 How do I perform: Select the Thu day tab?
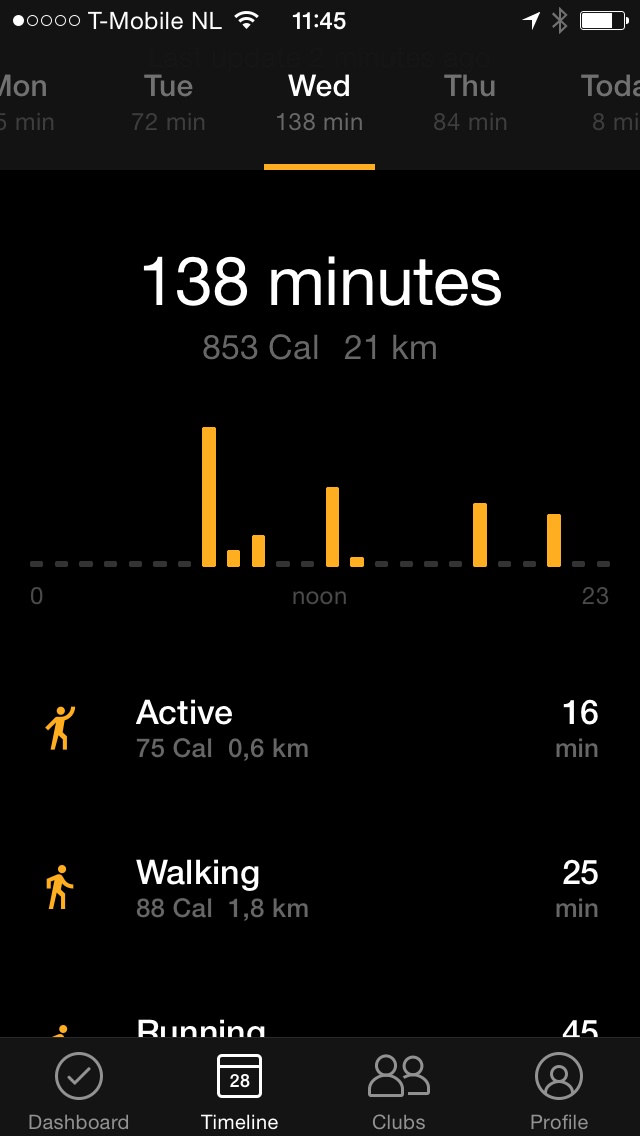(x=470, y=103)
